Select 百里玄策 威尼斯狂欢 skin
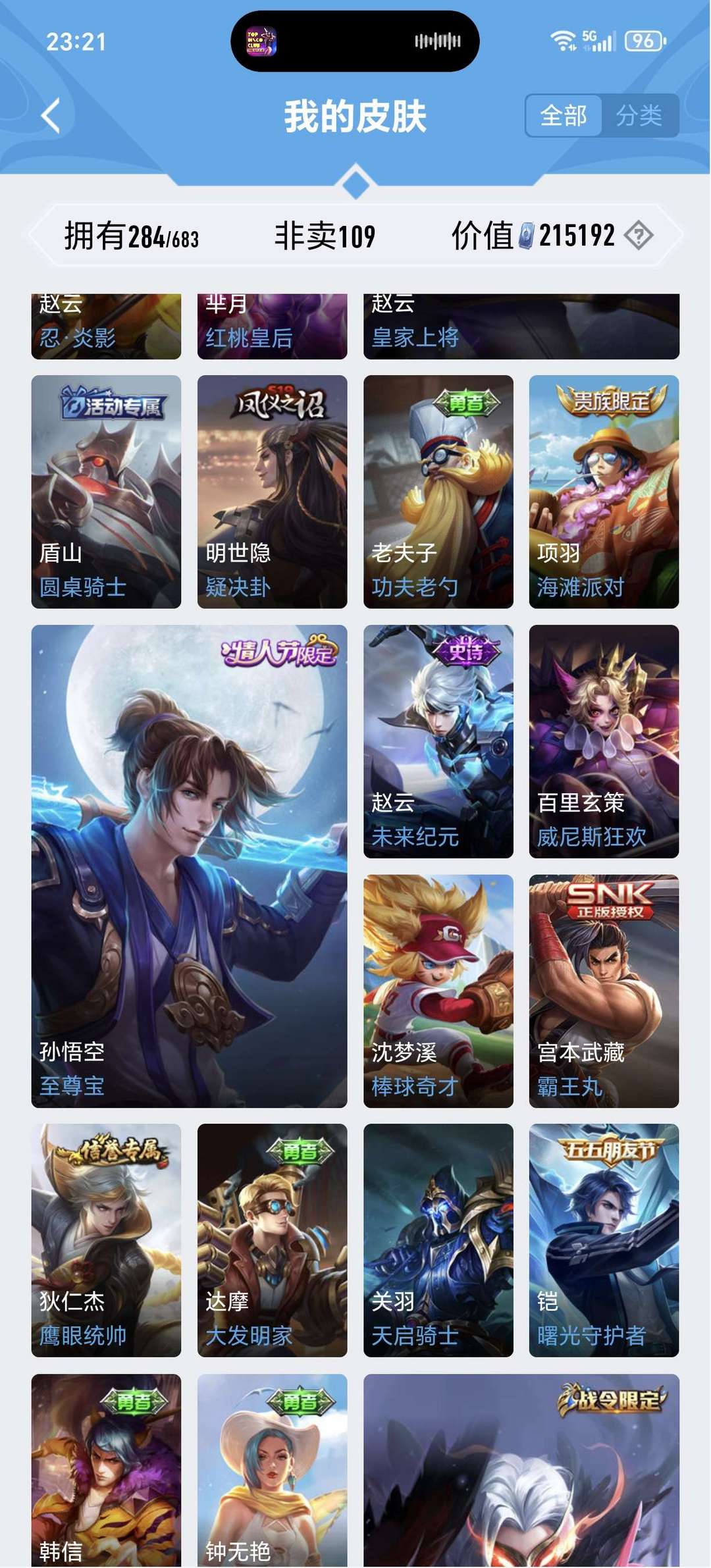This screenshot has height=1568, width=711. pos(604,741)
